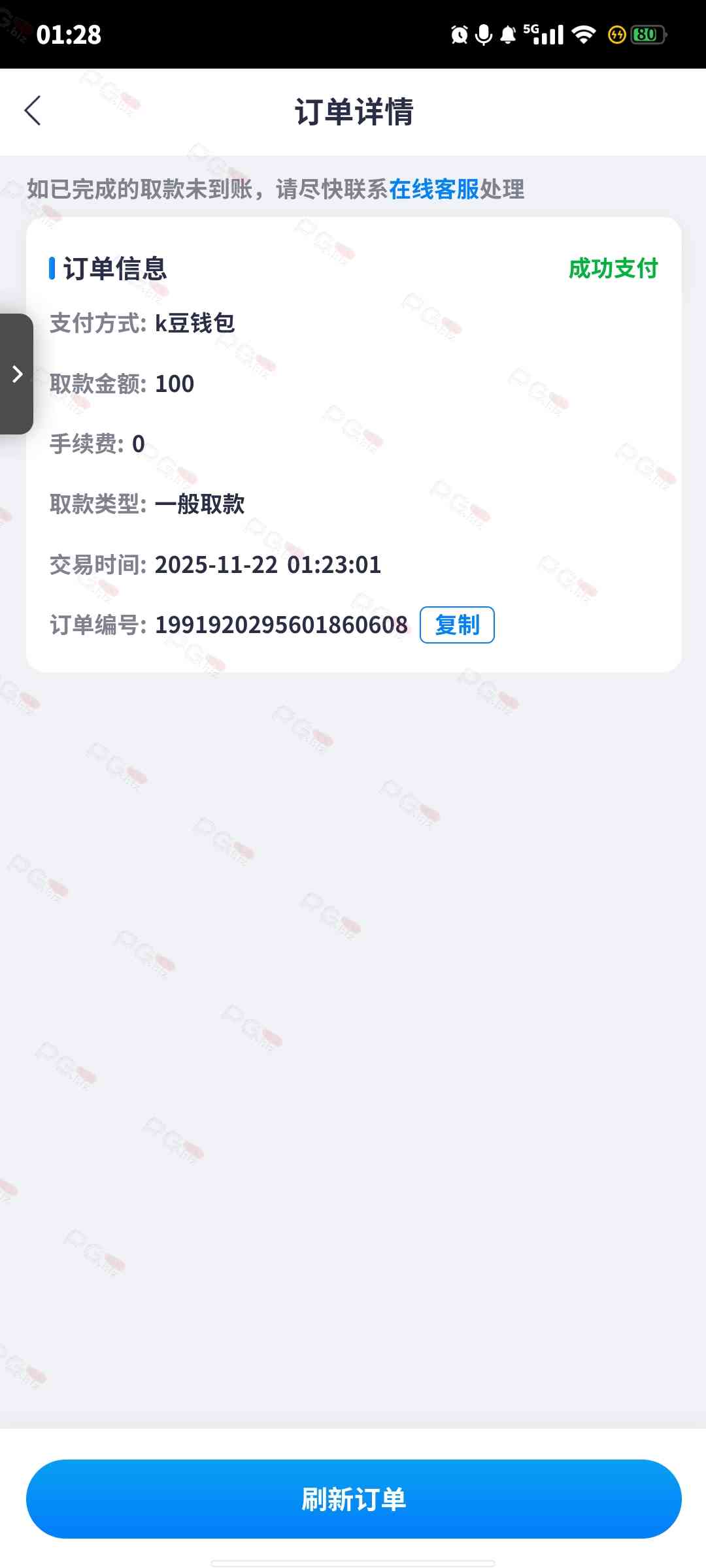The width and height of the screenshot is (706, 1568).
Task: Expand the side panel arrow
Action: [17, 374]
